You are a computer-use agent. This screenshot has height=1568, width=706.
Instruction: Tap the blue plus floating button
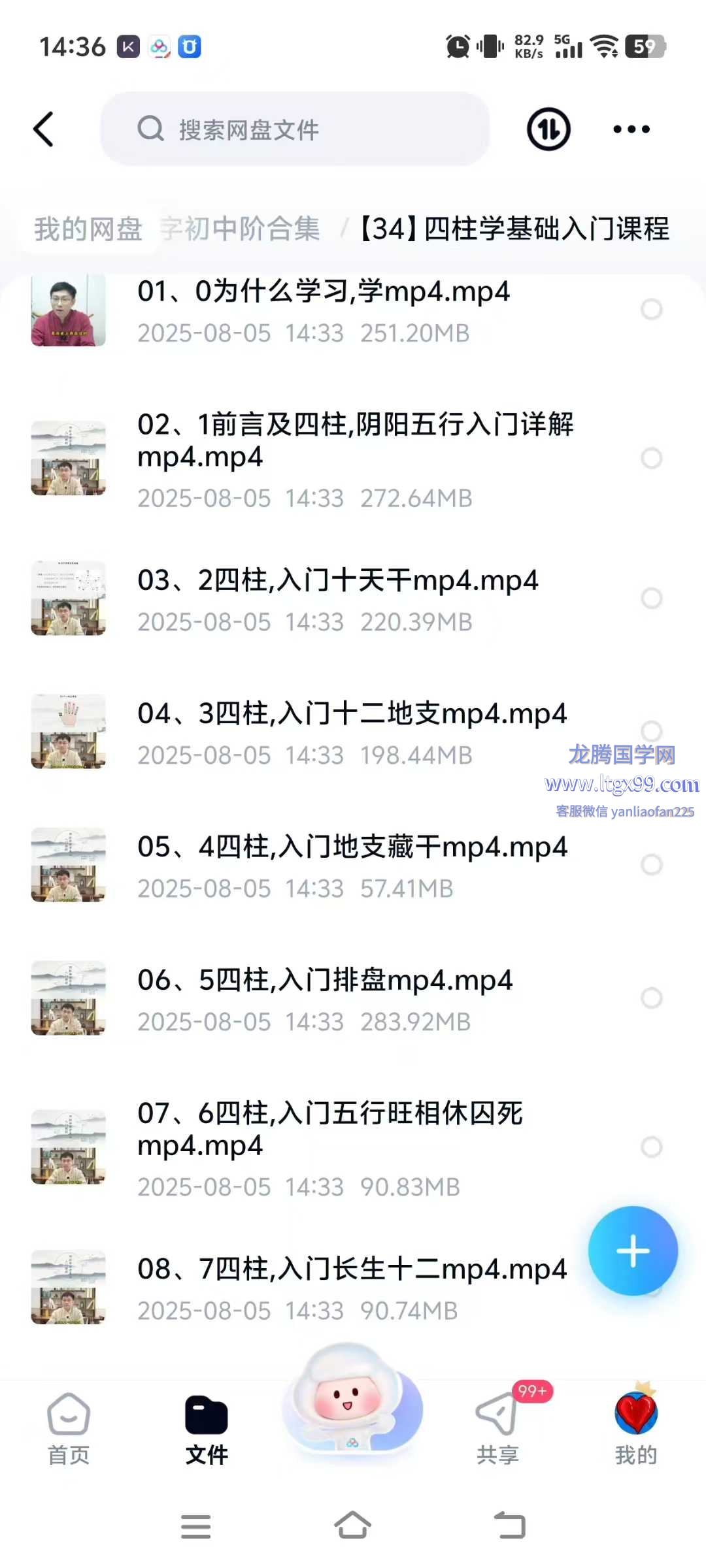click(x=632, y=1251)
